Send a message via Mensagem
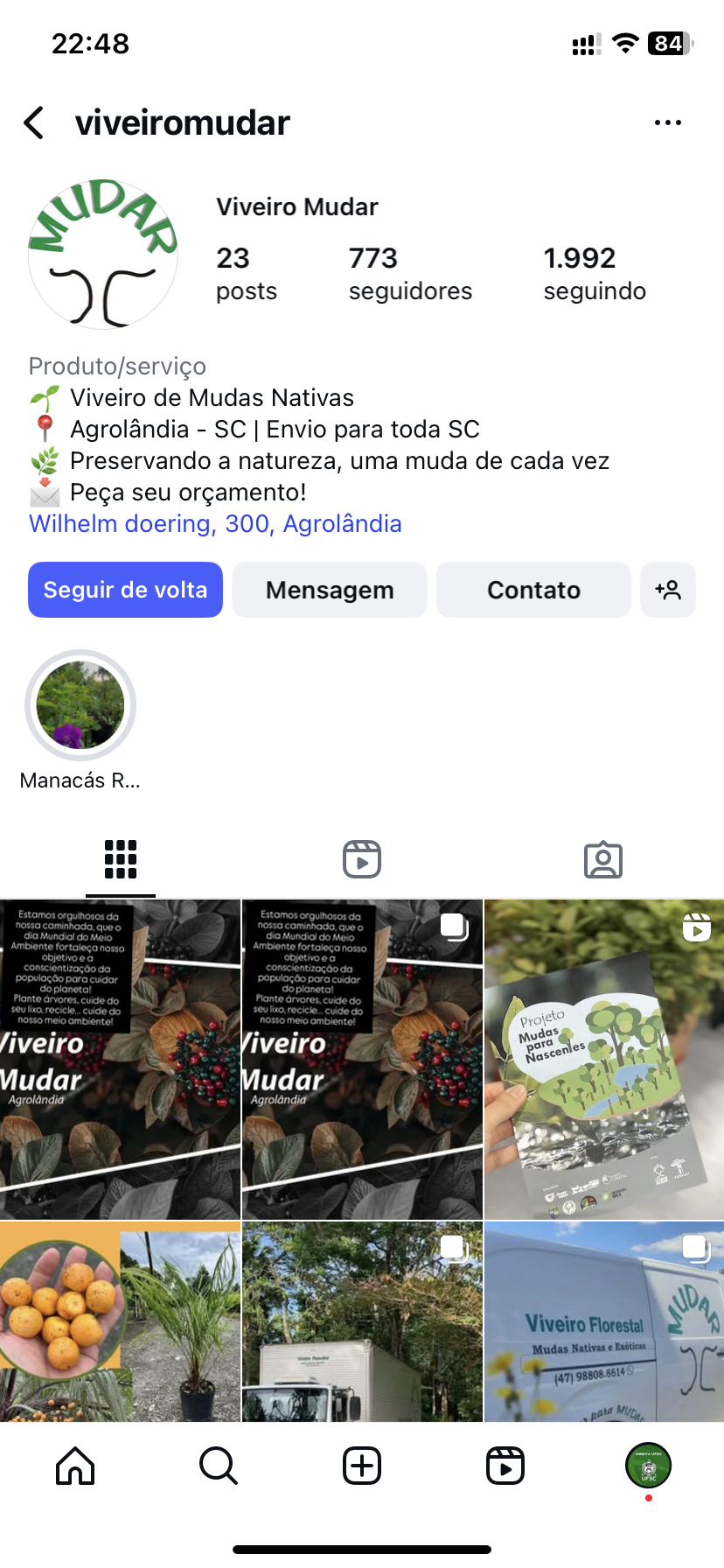Viewport: 724px width, 1568px height. click(x=330, y=590)
